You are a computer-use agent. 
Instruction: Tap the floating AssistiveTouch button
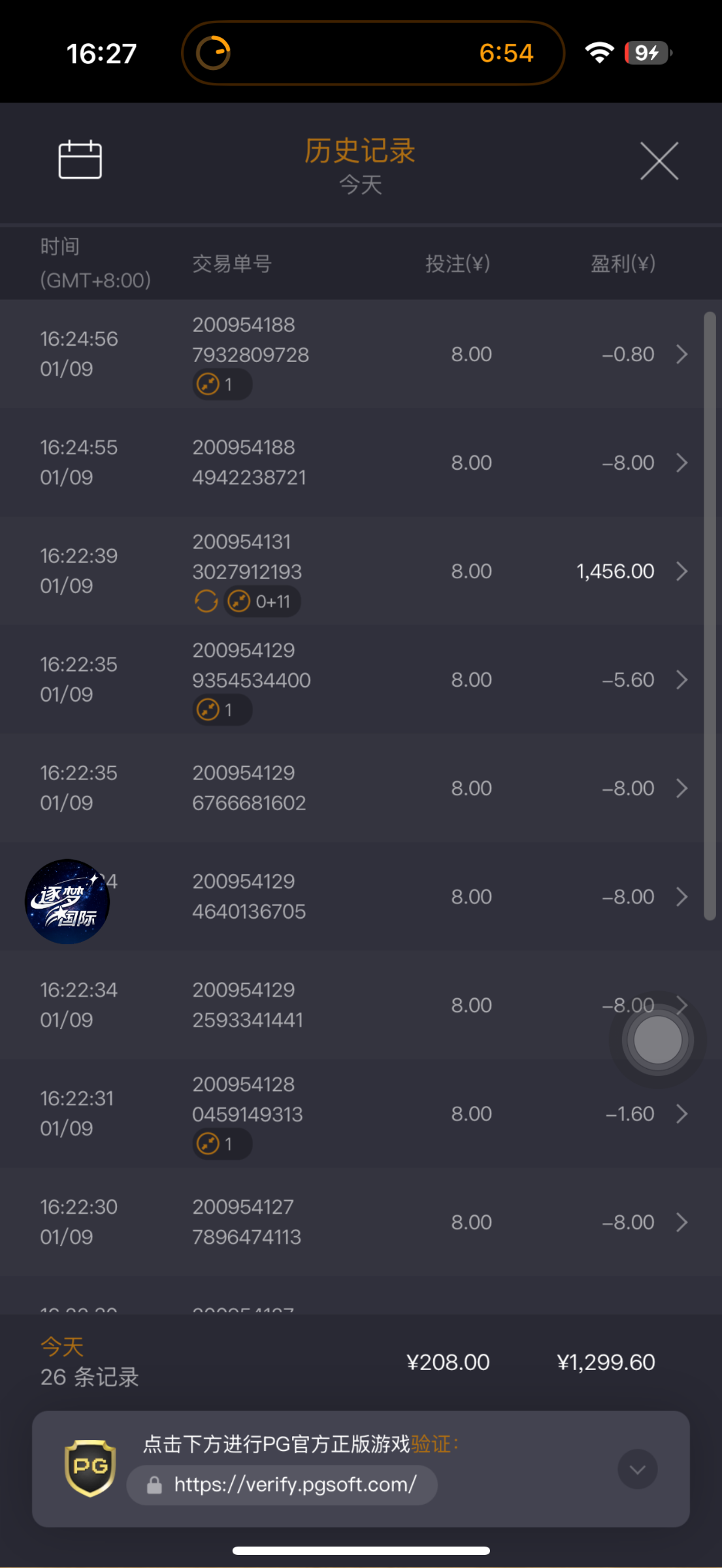[657, 1039]
